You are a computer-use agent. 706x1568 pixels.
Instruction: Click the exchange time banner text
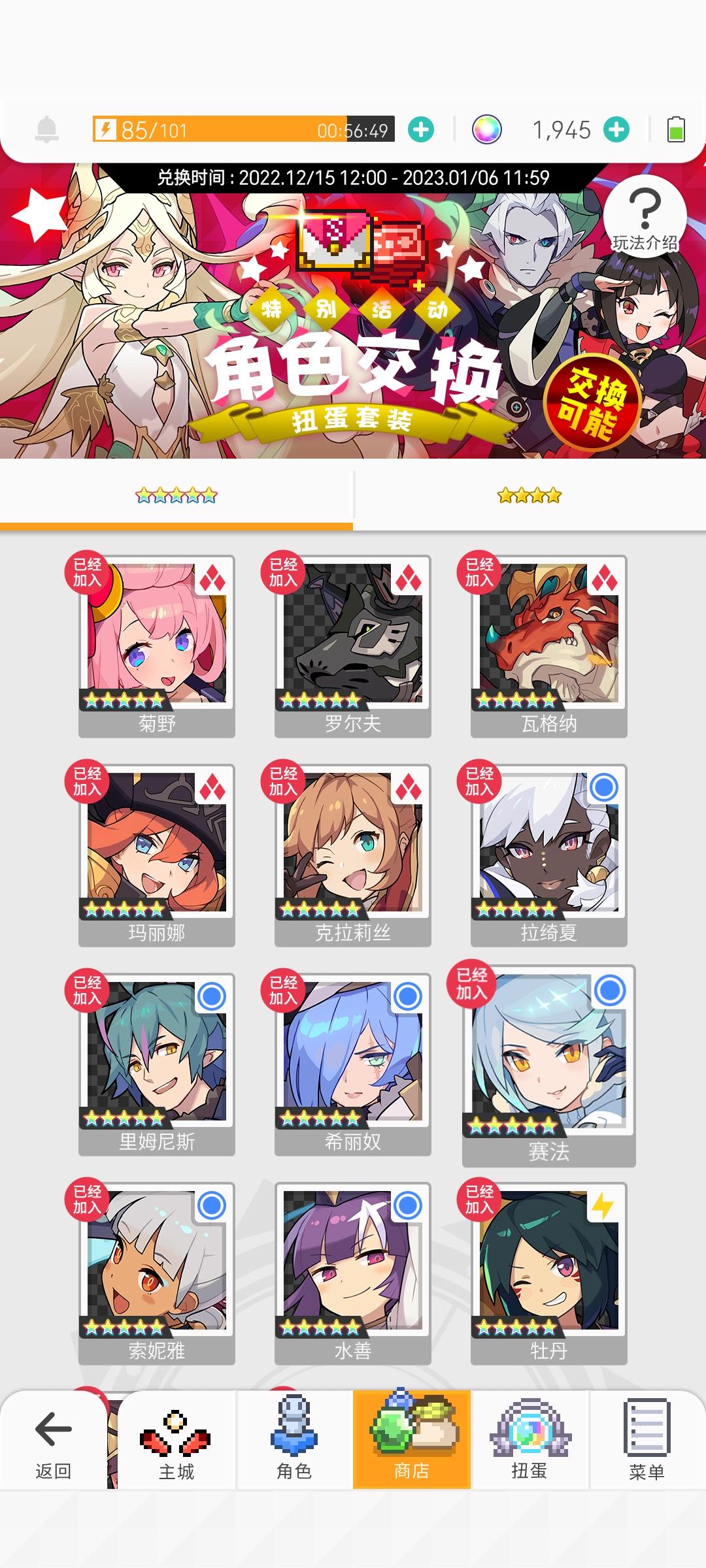click(x=353, y=174)
